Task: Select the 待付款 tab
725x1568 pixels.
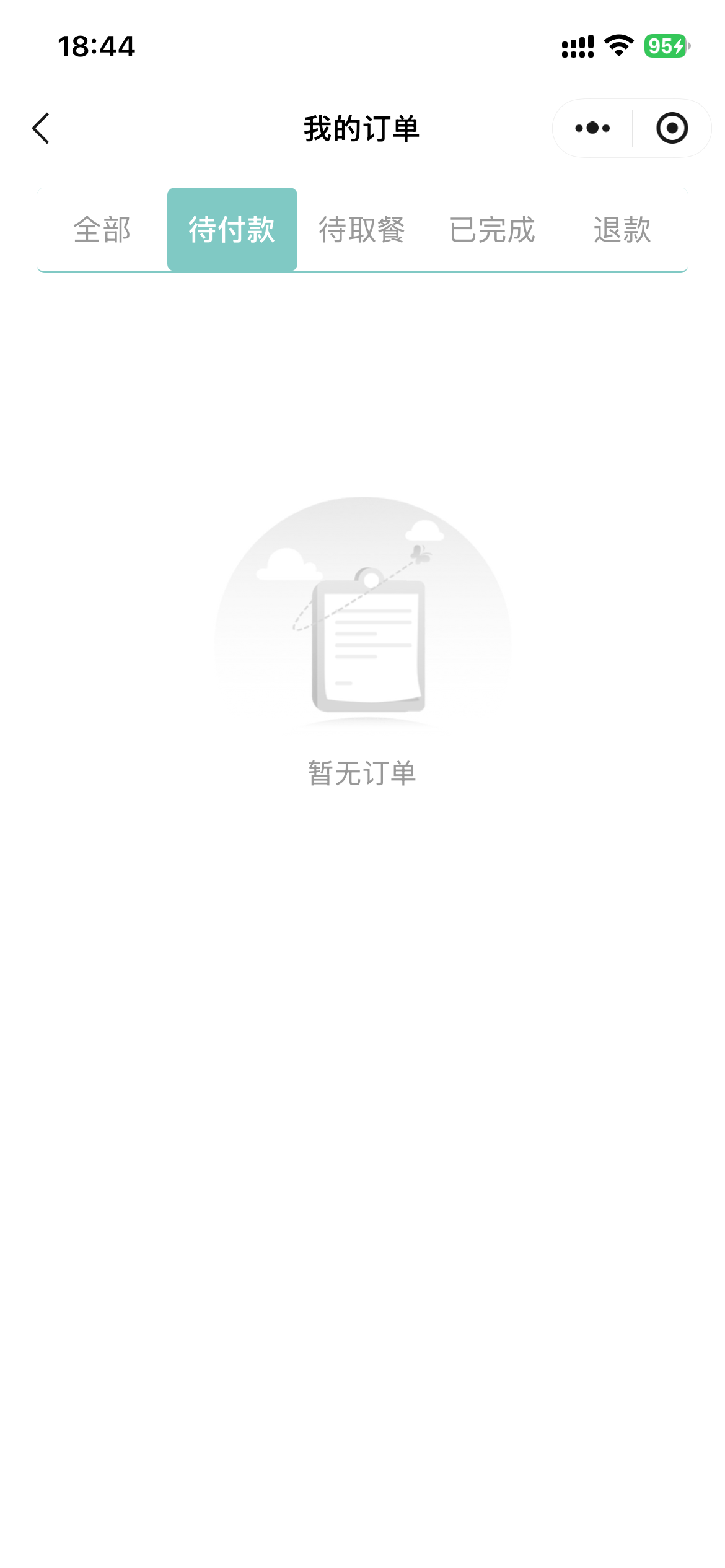Action: pyautogui.click(x=232, y=230)
